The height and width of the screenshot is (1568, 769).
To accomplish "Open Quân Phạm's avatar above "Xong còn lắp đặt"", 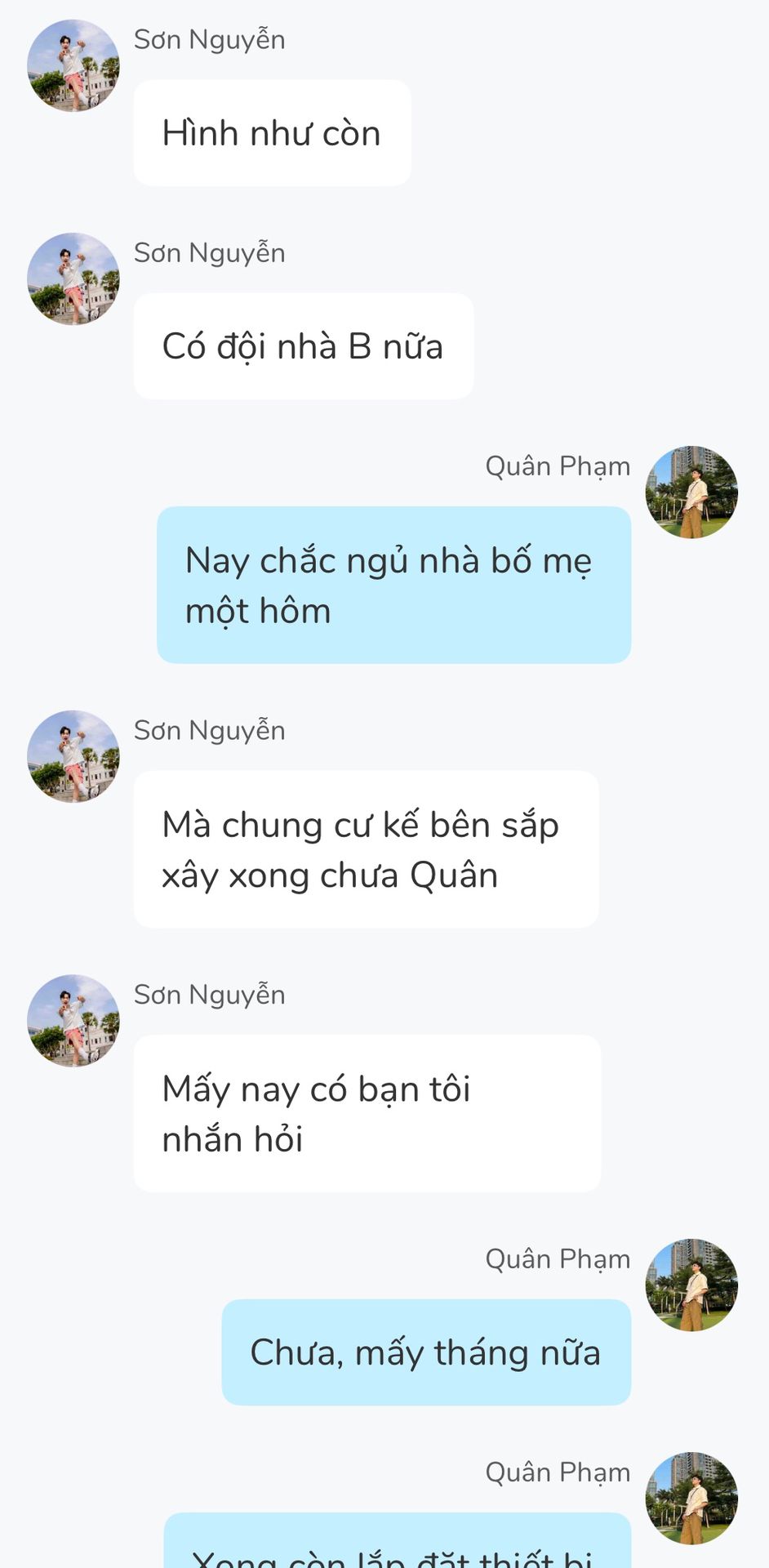I will click(691, 1498).
